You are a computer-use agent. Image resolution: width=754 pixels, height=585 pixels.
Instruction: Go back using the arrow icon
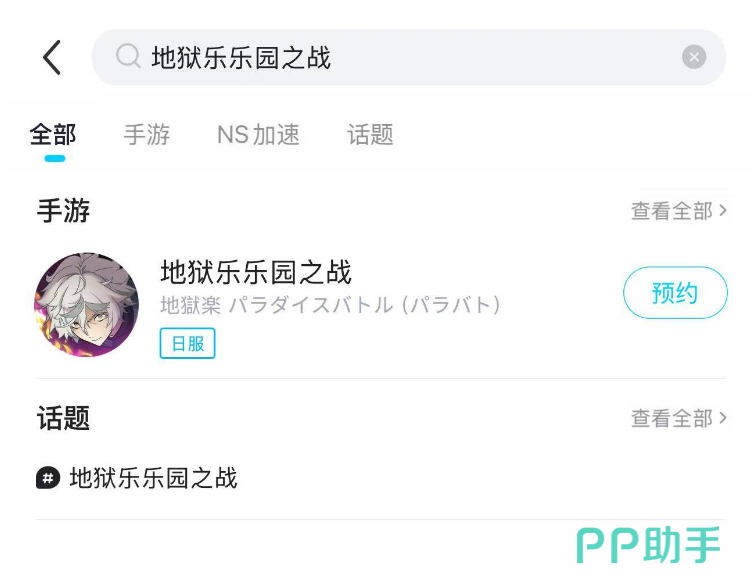[x=52, y=58]
